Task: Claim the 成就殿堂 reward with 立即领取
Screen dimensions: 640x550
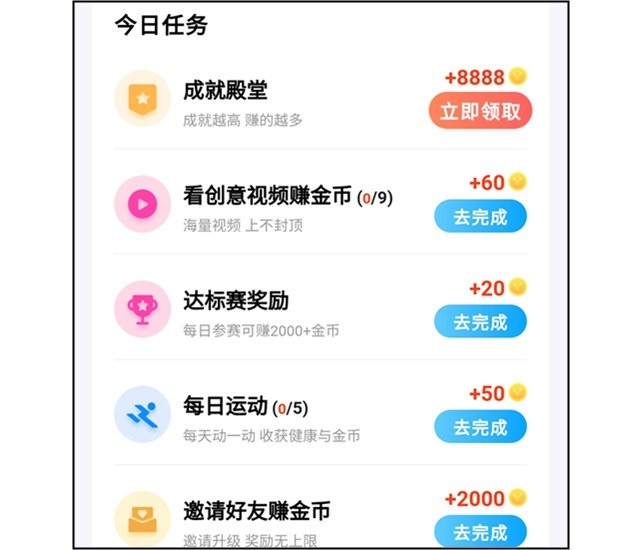Action: click(x=480, y=111)
